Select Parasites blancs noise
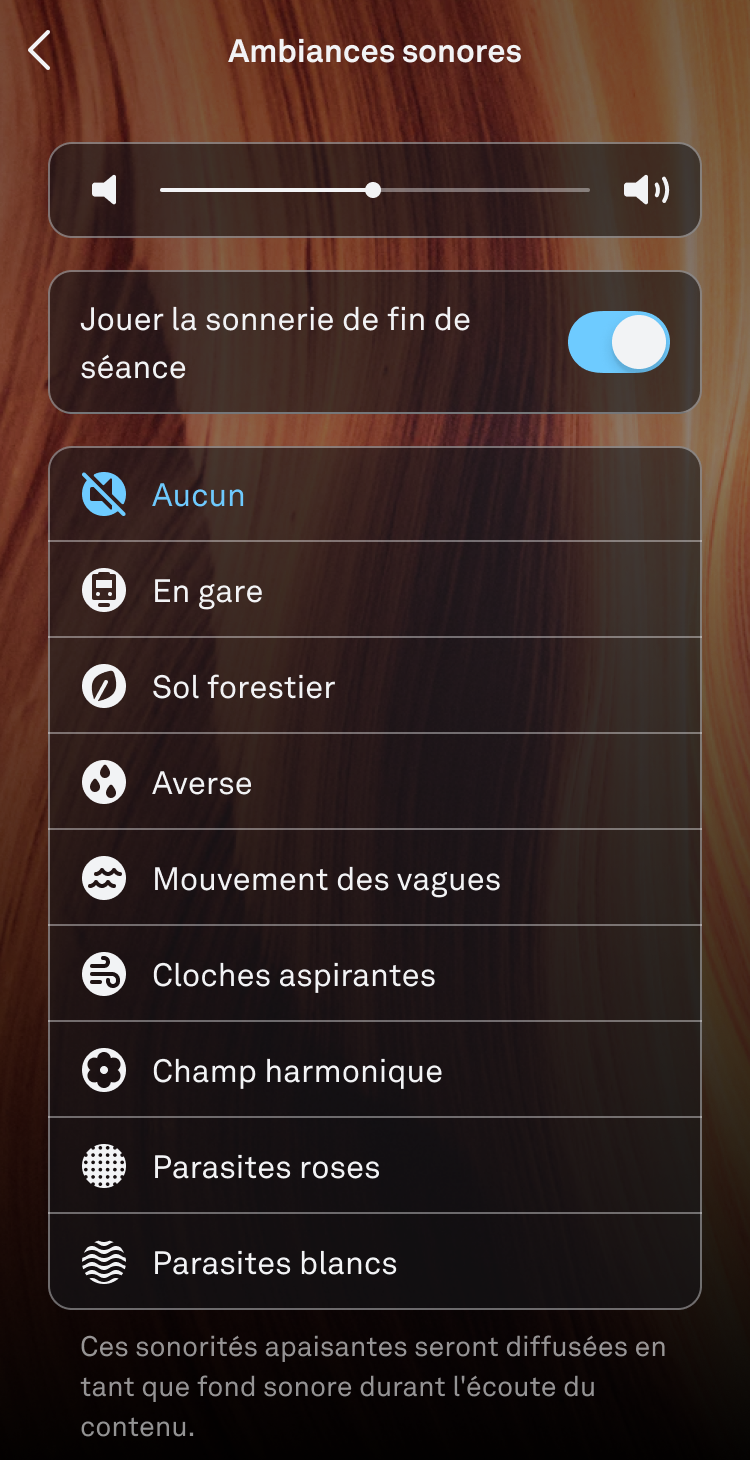This screenshot has width=750, height=1460. pos(375,1263)
